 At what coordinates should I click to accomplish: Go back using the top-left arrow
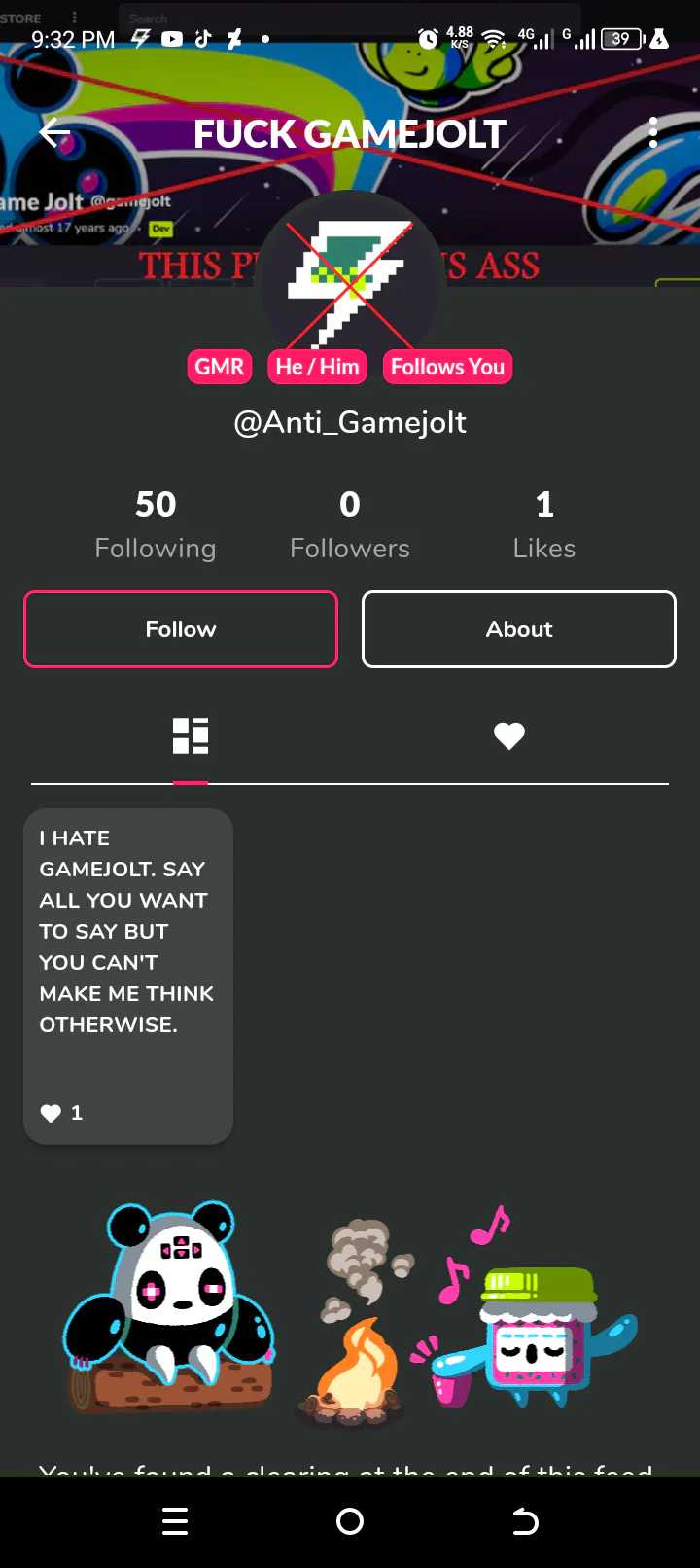click(55, 133)
